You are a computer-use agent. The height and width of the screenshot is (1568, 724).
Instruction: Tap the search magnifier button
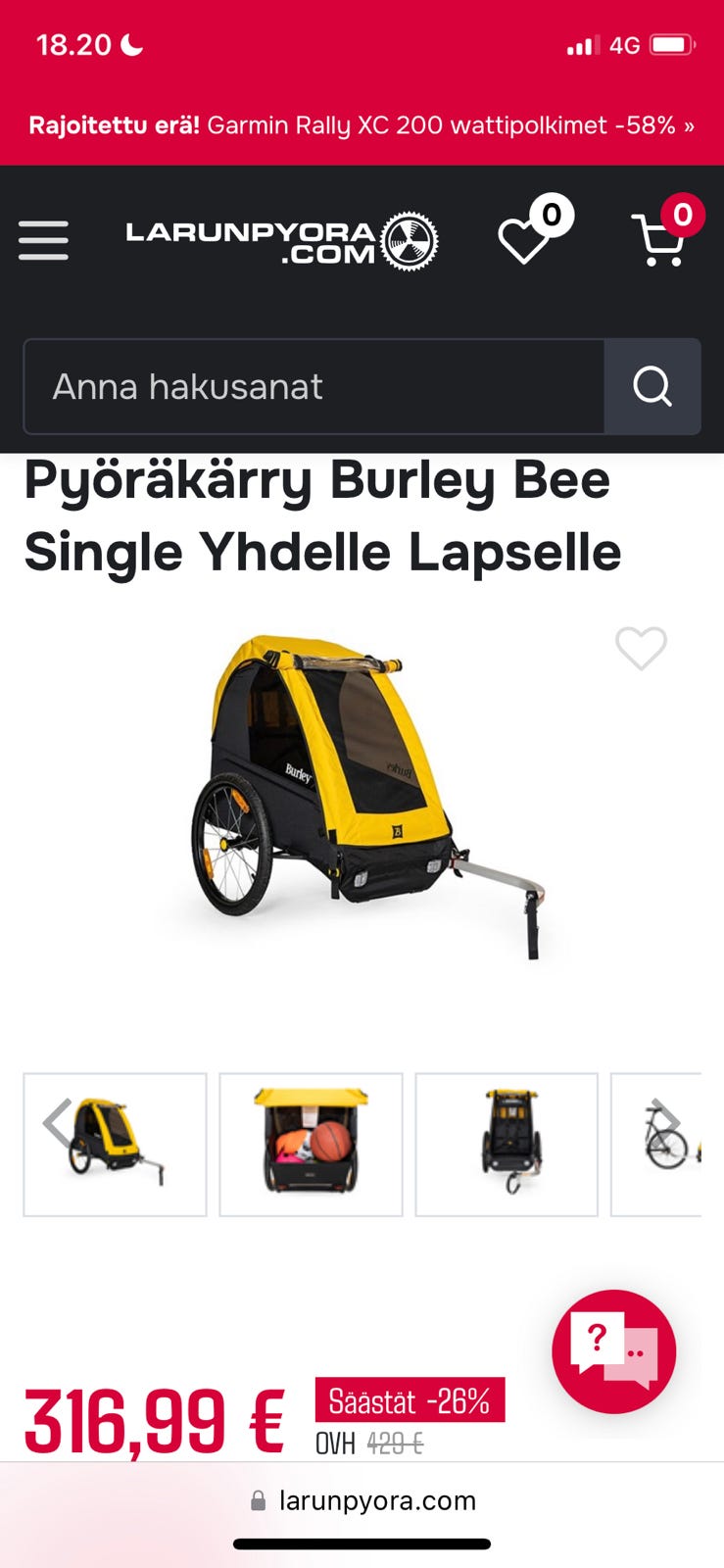(652, 387)
